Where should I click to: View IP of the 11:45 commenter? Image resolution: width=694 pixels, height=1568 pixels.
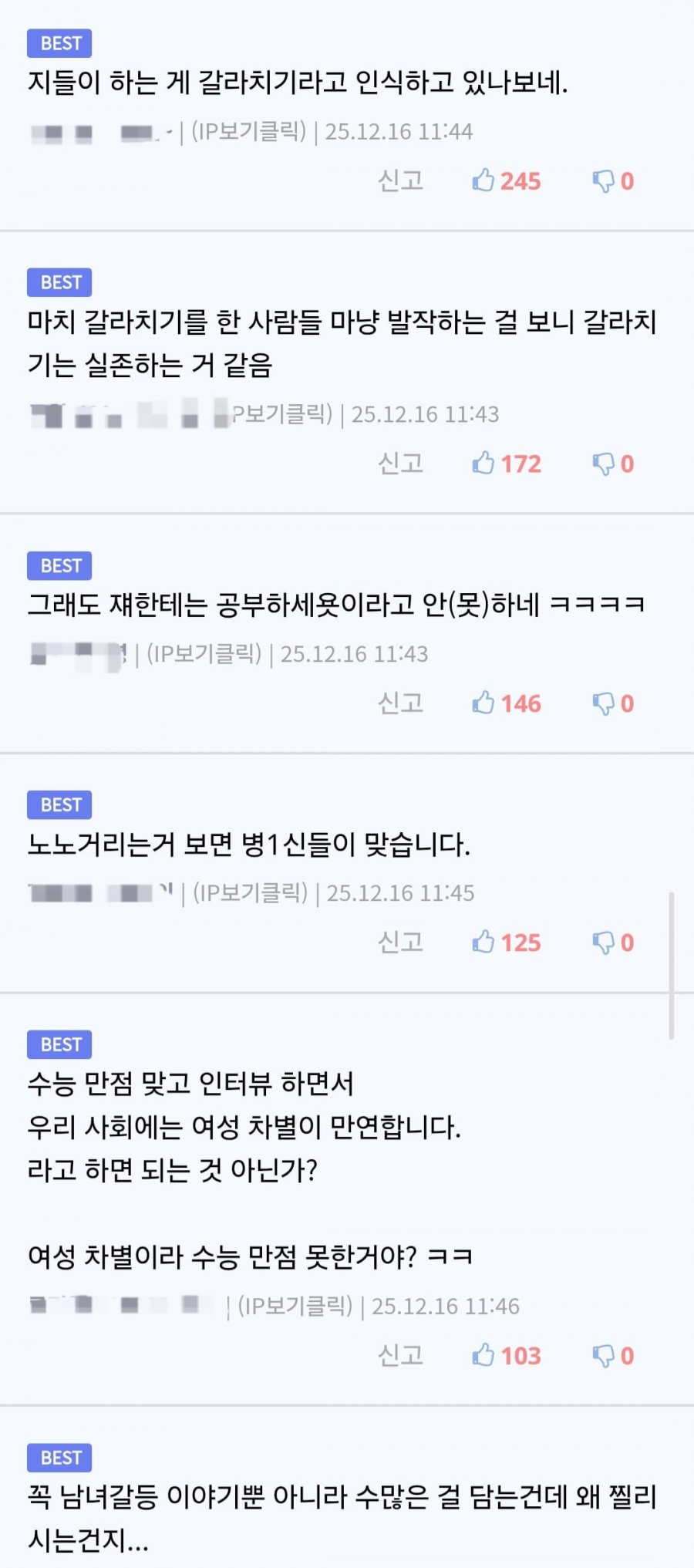[x=250, y=893]
